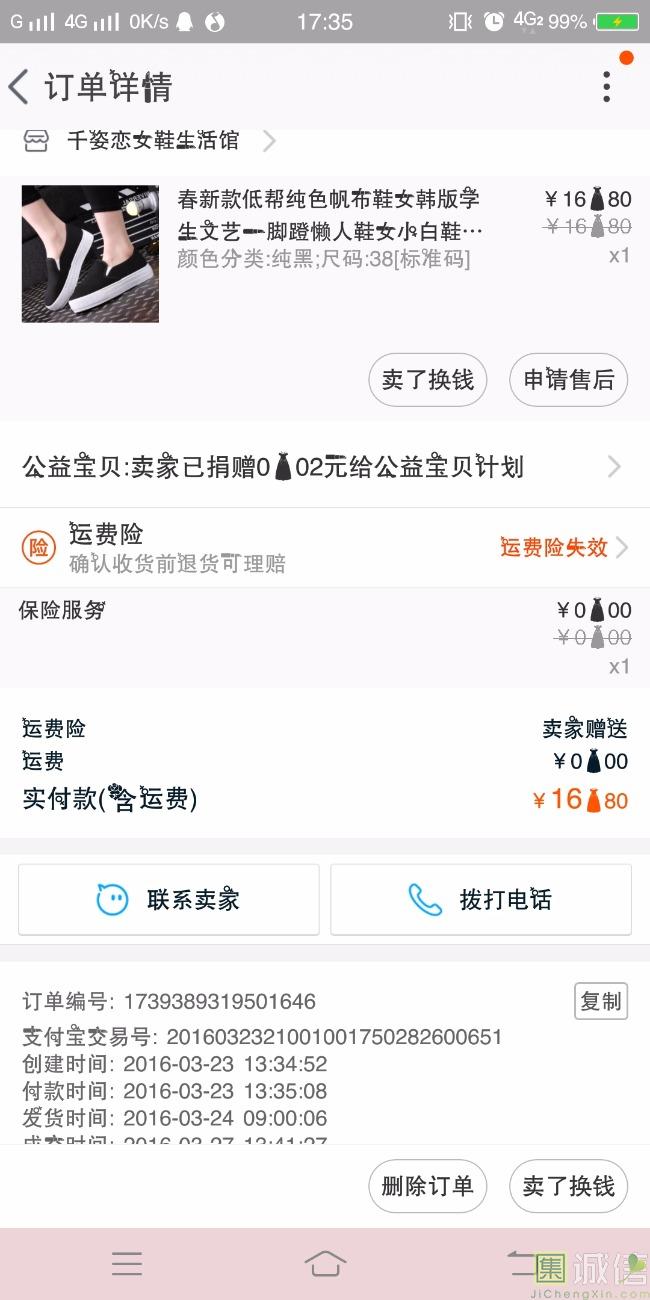This screenshot has width=650, height=1300.
Task: Tap 卖了换钱 next to 申请售后
Action: 428,380
